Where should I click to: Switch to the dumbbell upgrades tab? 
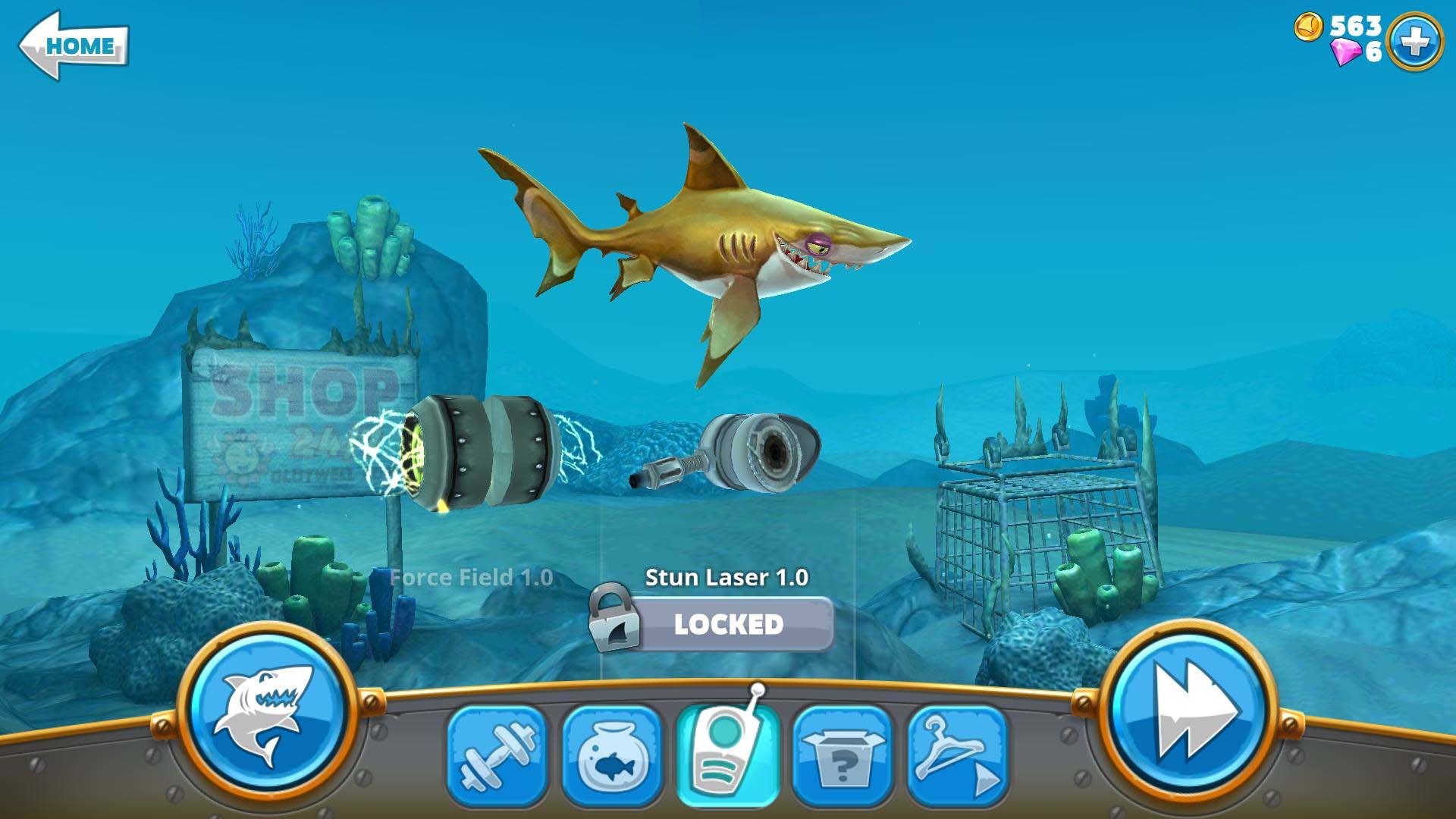tap(497, 755)
